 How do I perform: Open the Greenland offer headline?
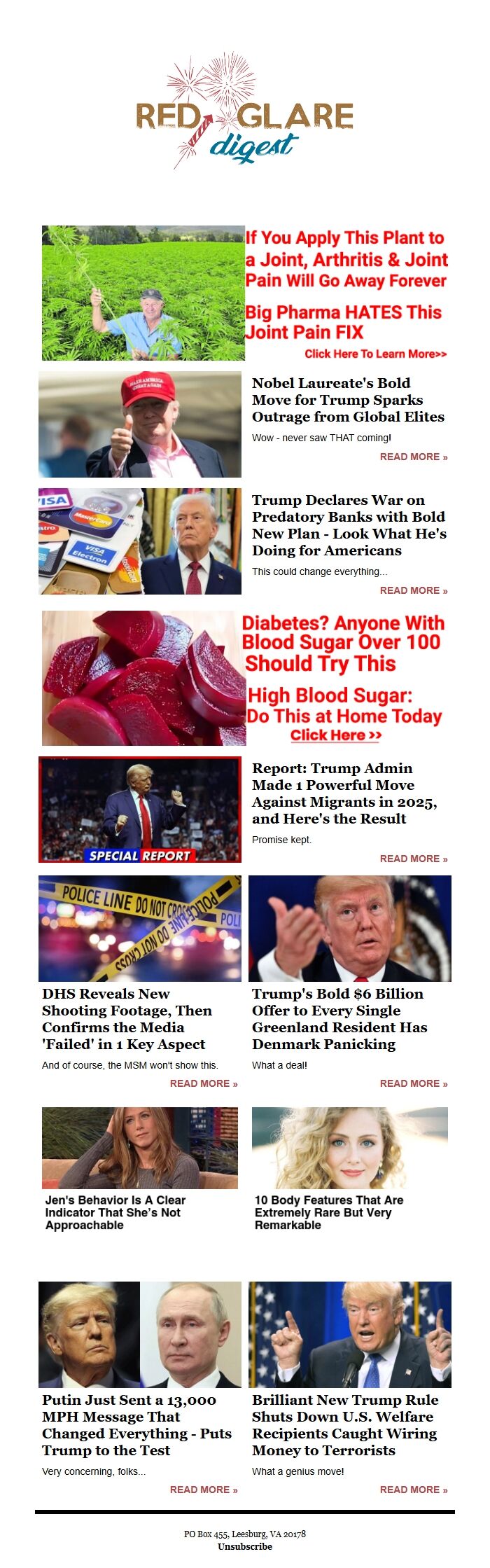coord(339,1019)
